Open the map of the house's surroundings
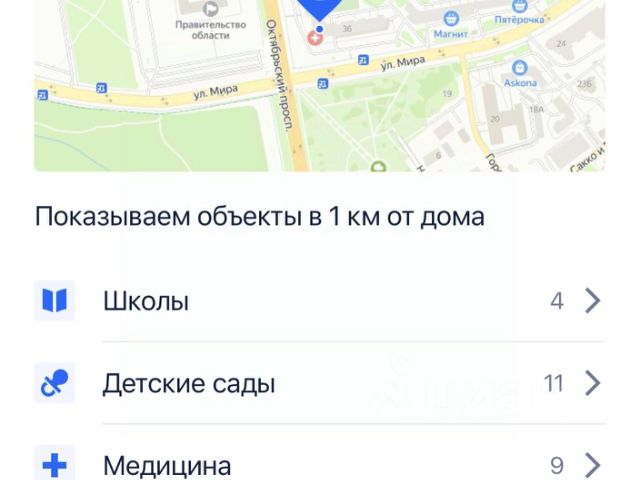640x480 pixels. 320,85
